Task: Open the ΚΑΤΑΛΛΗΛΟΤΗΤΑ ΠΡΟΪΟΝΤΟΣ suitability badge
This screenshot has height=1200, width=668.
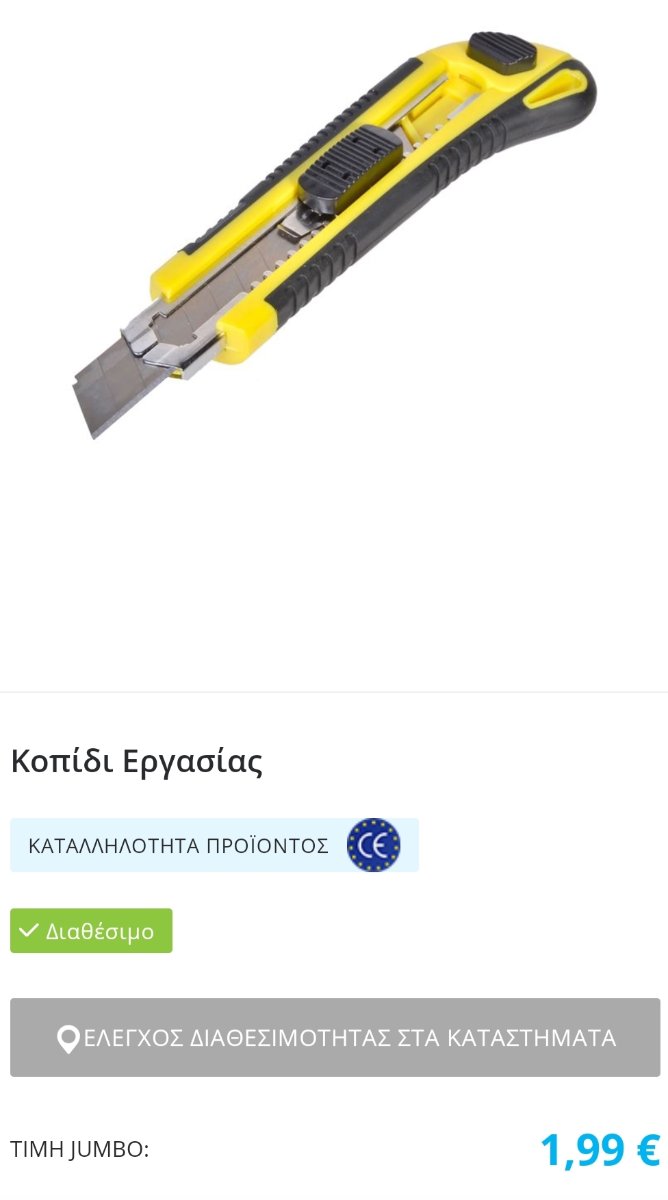Action: click(x=214, y=845)
